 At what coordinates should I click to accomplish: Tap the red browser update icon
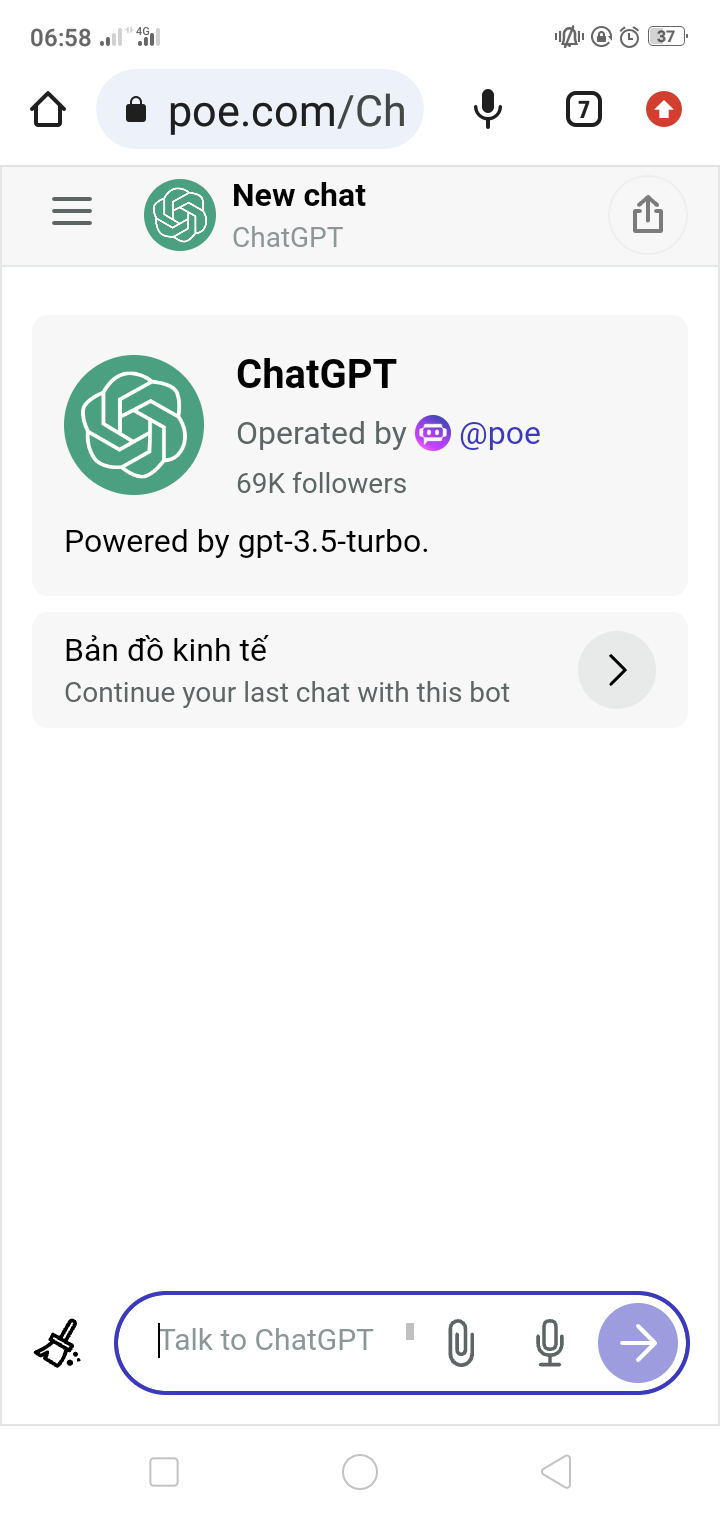point(664,110)
